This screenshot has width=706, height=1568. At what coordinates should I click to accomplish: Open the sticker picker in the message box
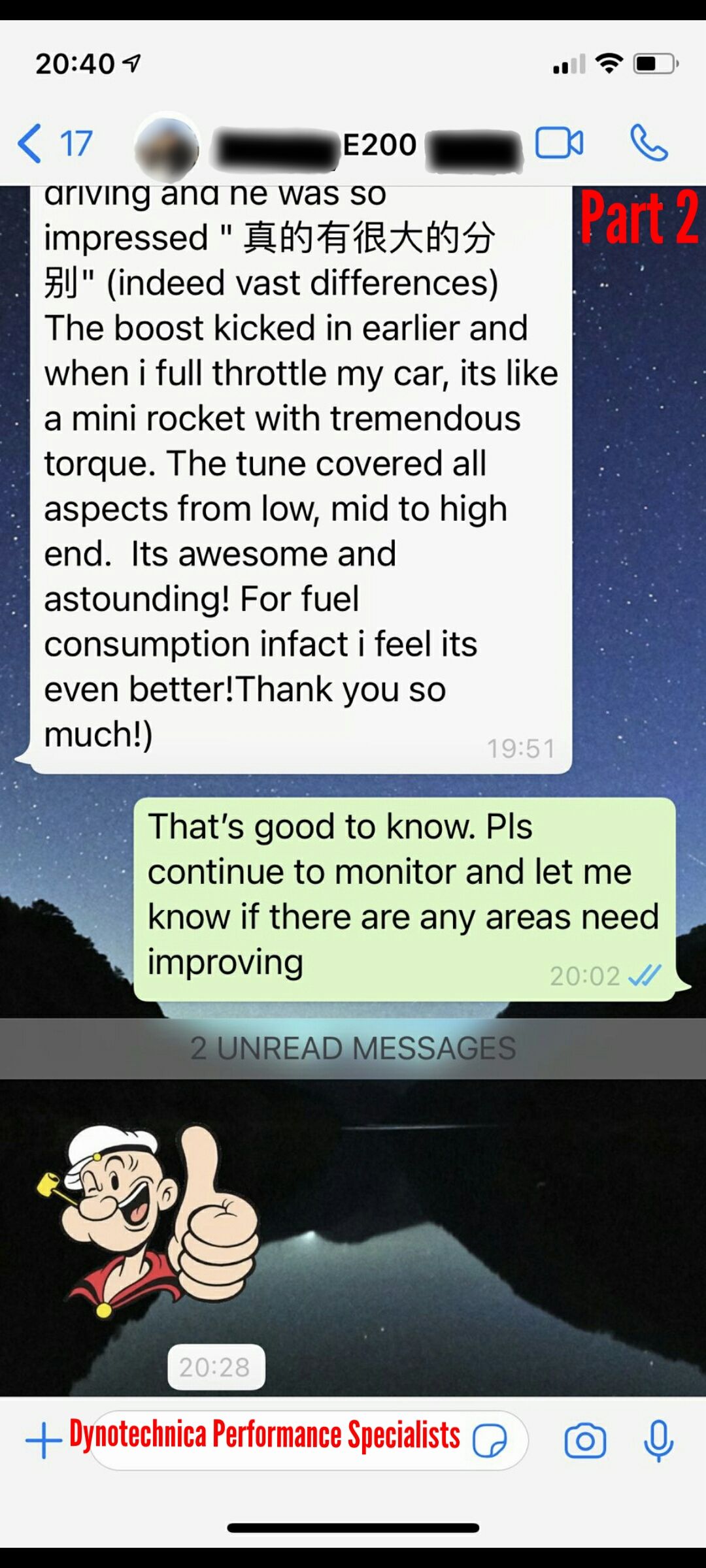point(490,1441)
